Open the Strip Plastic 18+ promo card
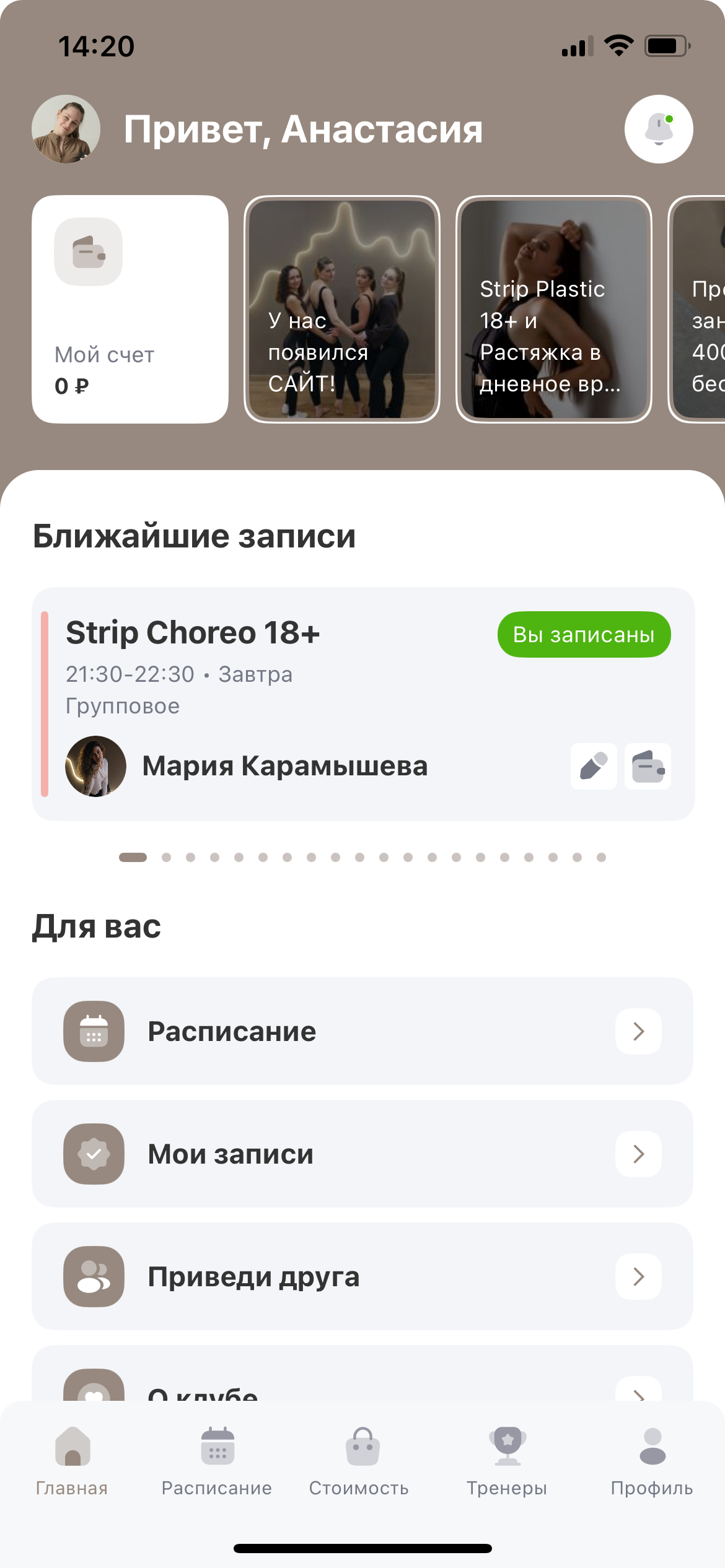 tap(555, 308)
